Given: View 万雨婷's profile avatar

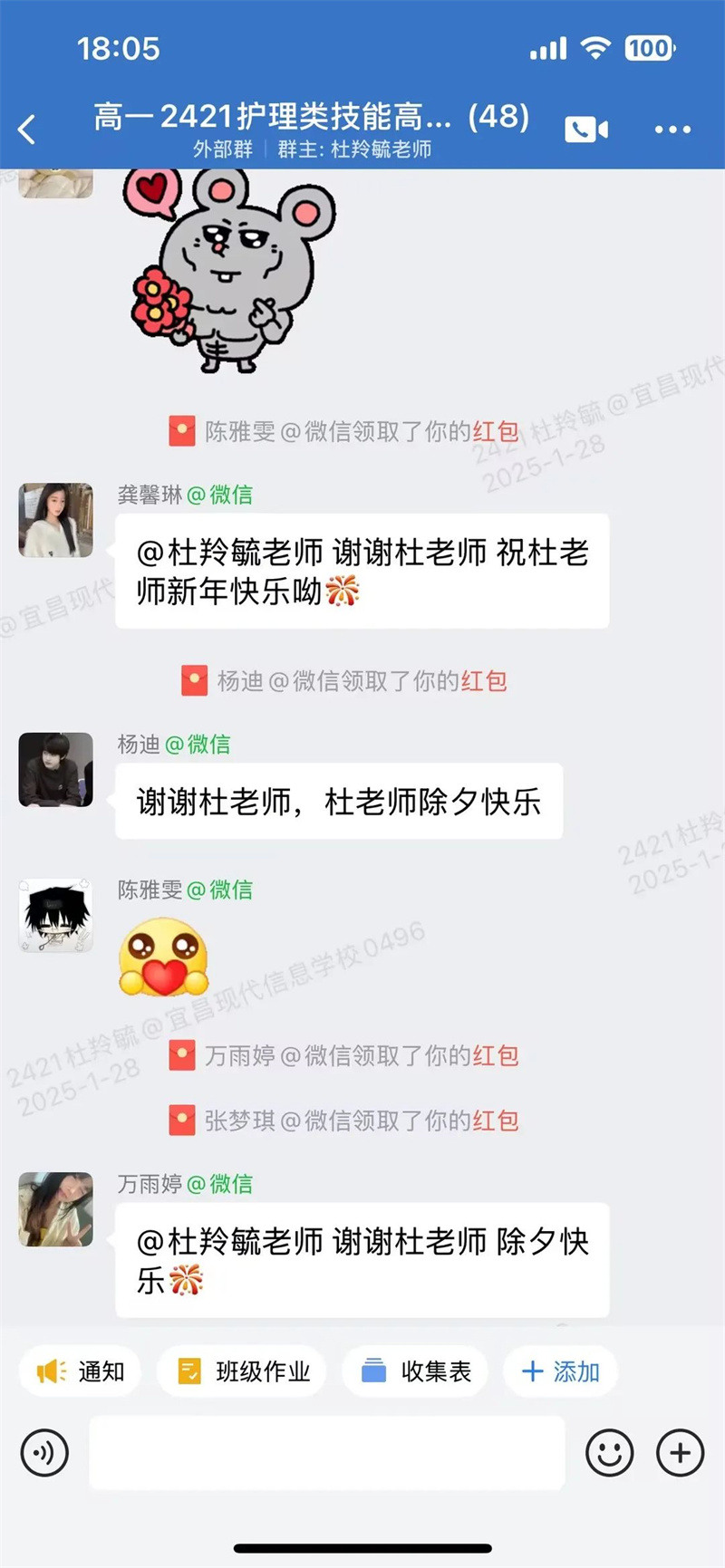Looking at the screenshot, I should pyautogui.click(x=56, y=1209).
